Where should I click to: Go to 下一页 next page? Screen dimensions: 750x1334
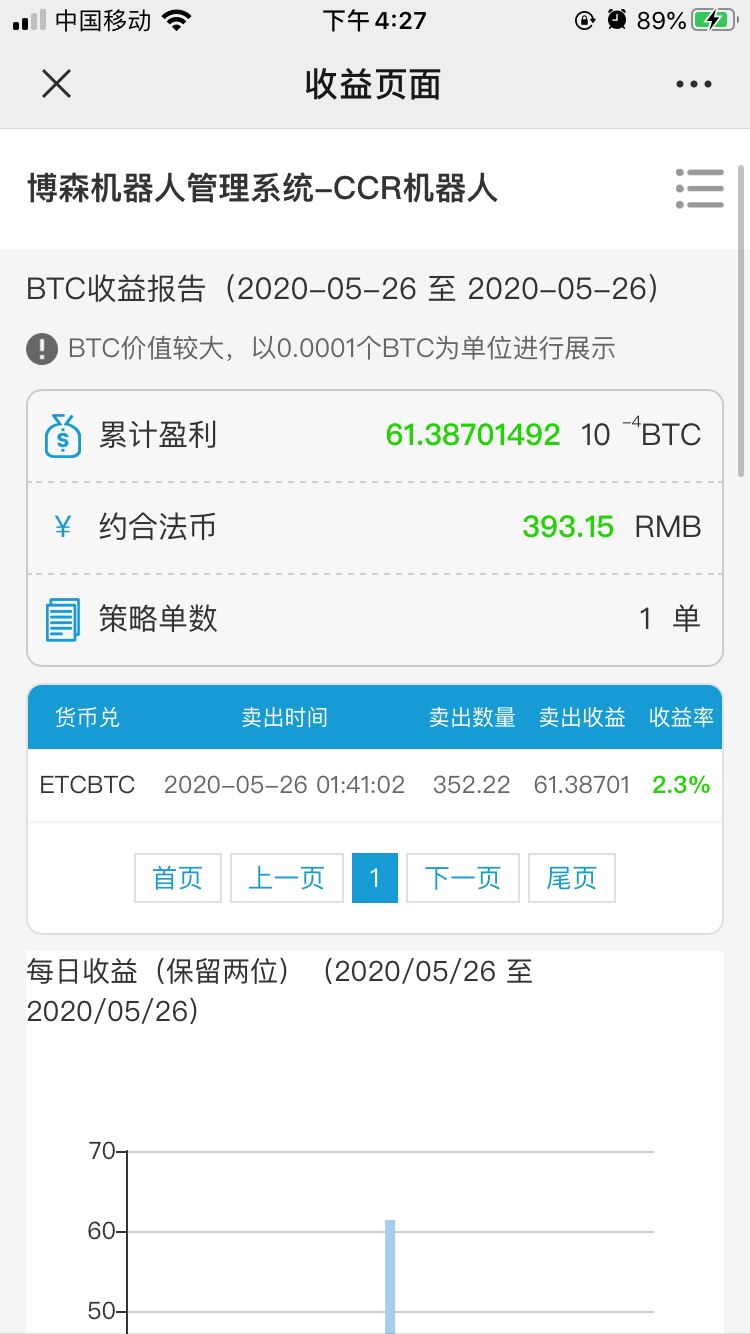(463, 878)
